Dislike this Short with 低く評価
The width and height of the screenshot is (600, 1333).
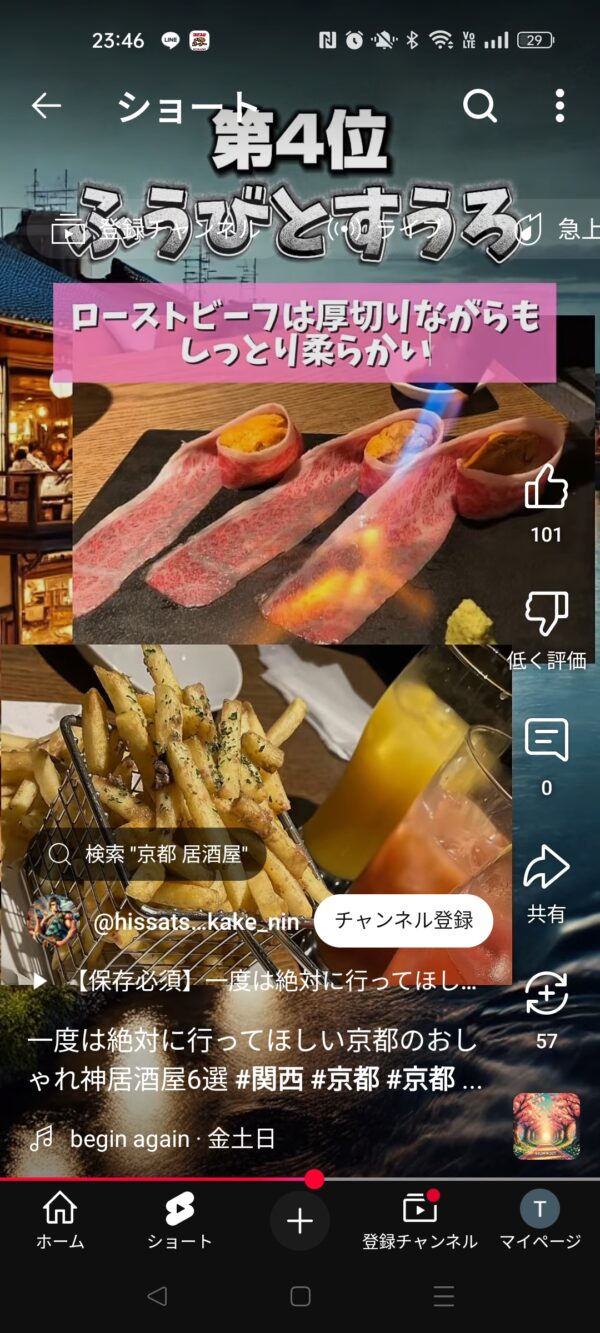tap(546, 615)
